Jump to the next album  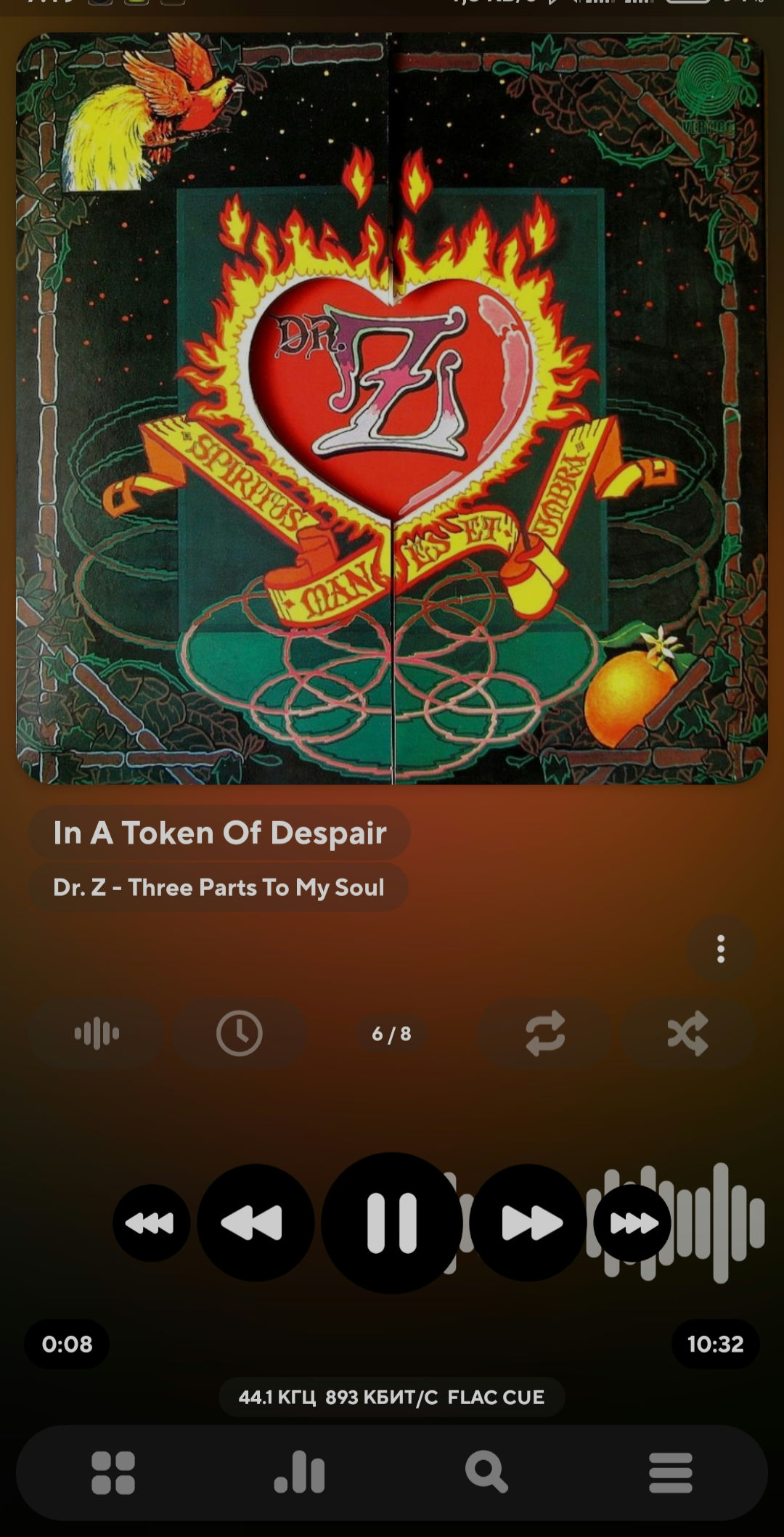click(x=632, y=1223)
